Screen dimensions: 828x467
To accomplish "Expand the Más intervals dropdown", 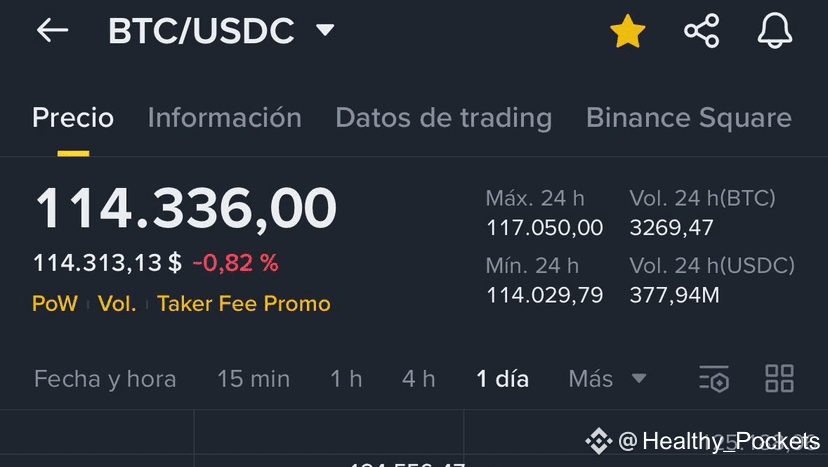I will (x=607, y=379).
